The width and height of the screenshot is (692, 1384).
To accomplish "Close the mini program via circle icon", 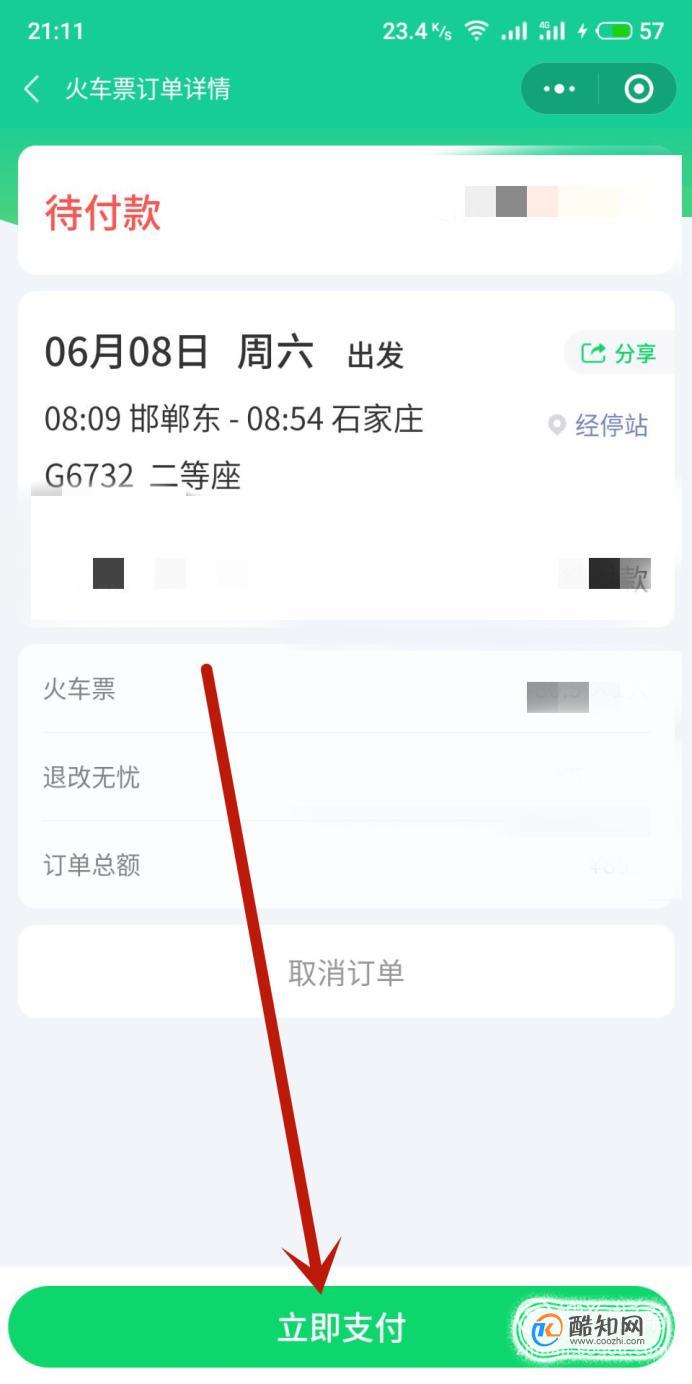I will [x=638, y=89].
